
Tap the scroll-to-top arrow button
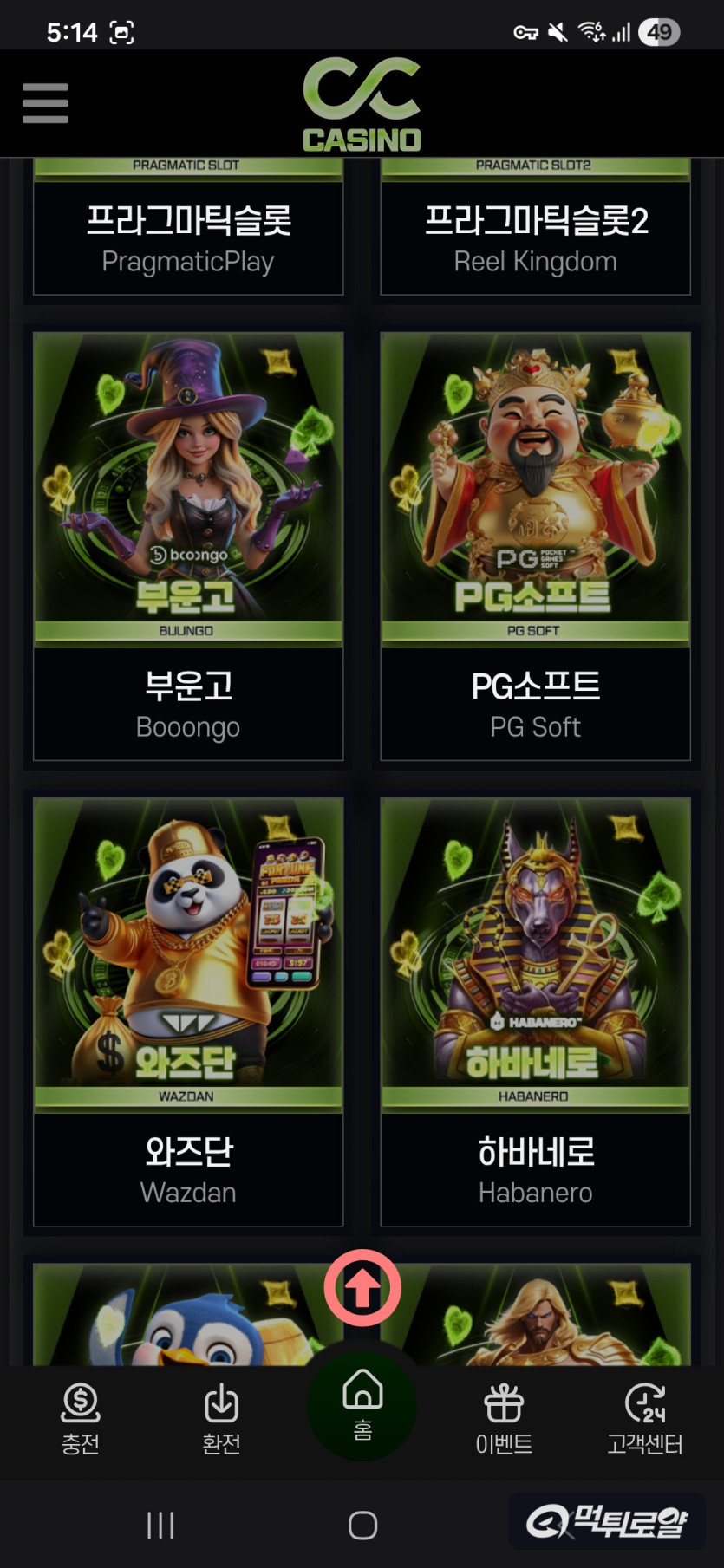pos(362,1288)
